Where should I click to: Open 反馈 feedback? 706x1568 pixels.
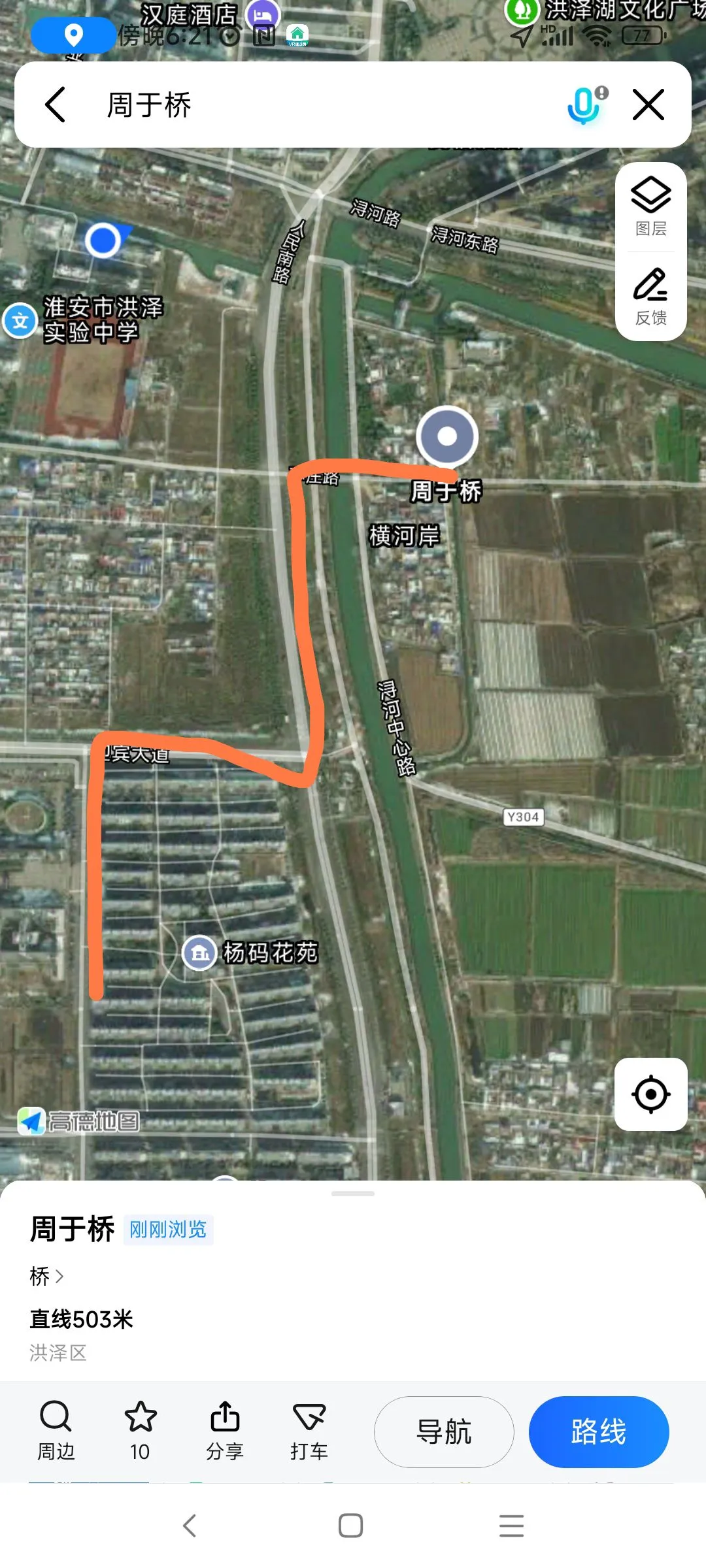(x=650, y=297)
